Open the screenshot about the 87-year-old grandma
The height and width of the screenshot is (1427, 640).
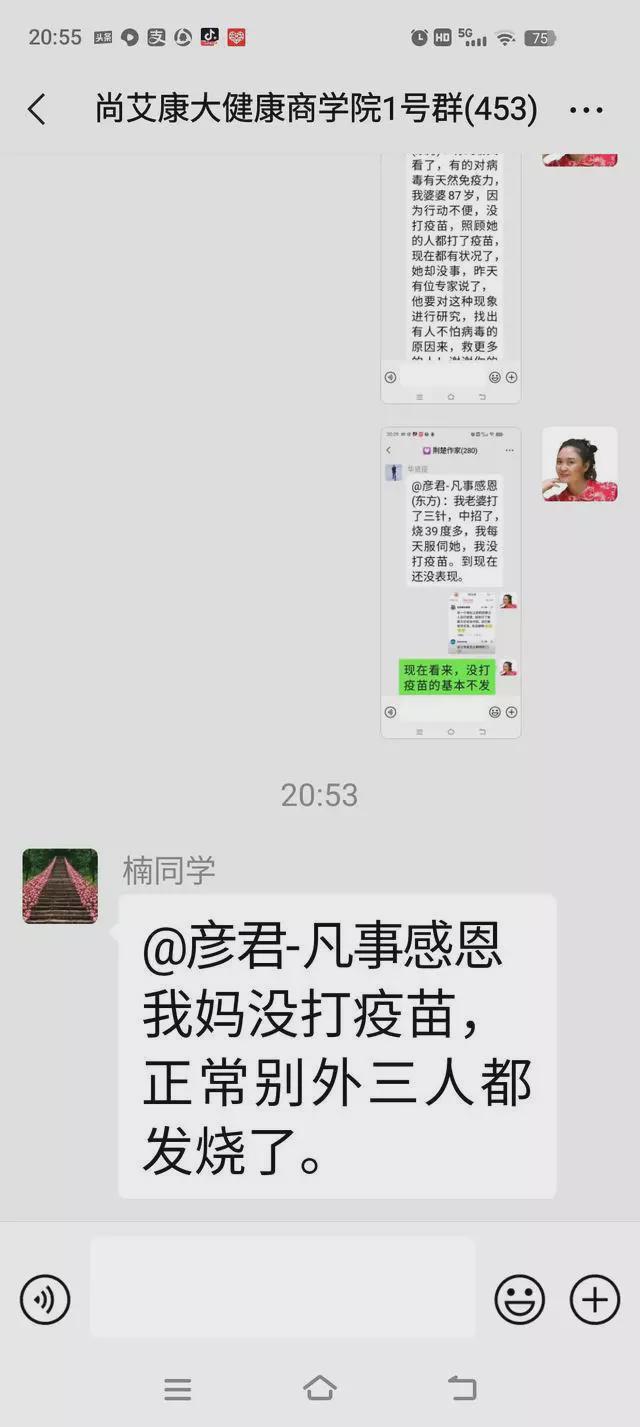pyautogui.click(x=450, y=275)
